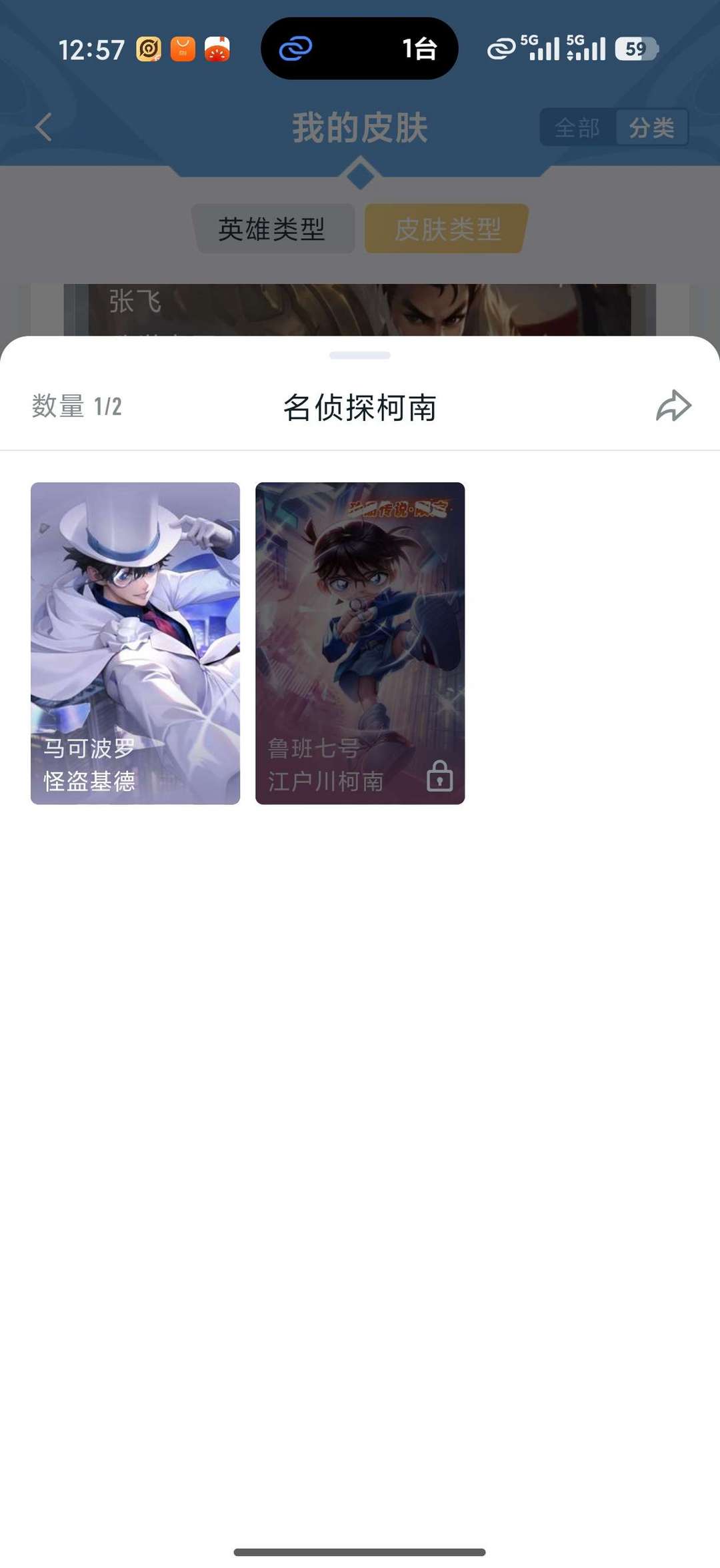This screenshot has width=720, height=1568.
Task: Switch to 全部 filter option
Action: (x=577, y=128)
